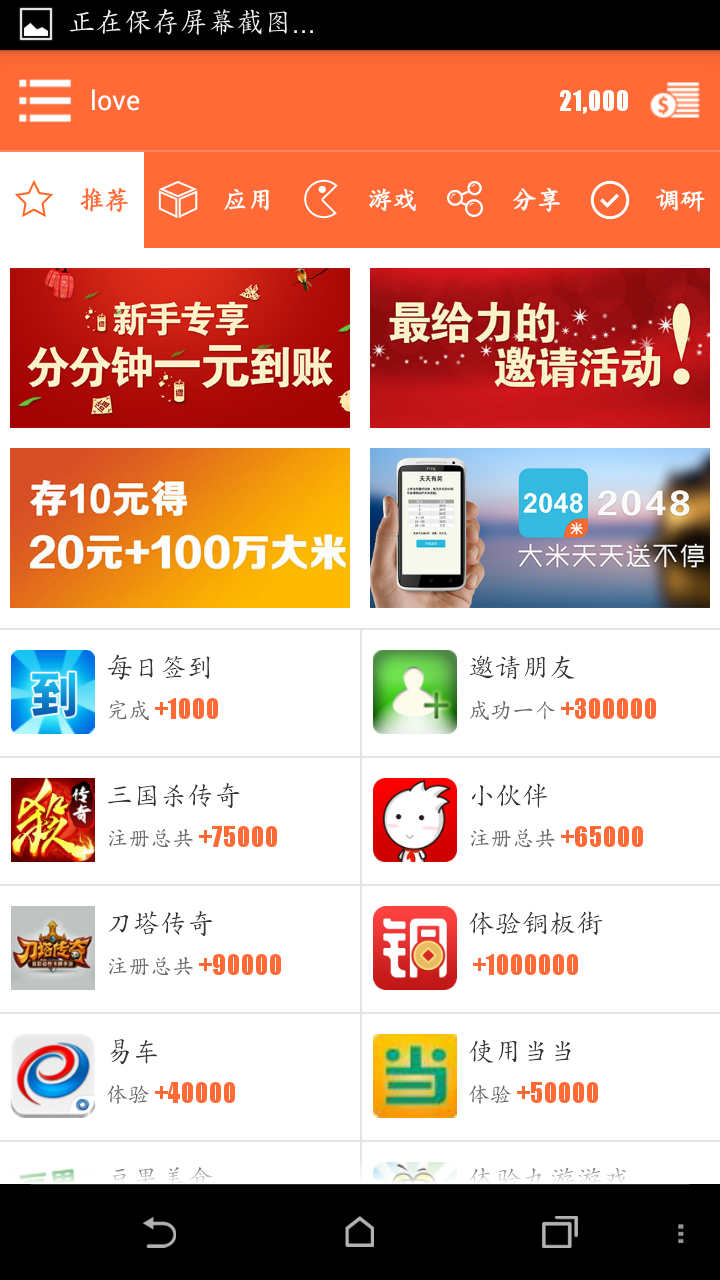Tap the share network icon beside 分享
The height and width of the screenshot is (1280, 720).
(x=464, y=199)
